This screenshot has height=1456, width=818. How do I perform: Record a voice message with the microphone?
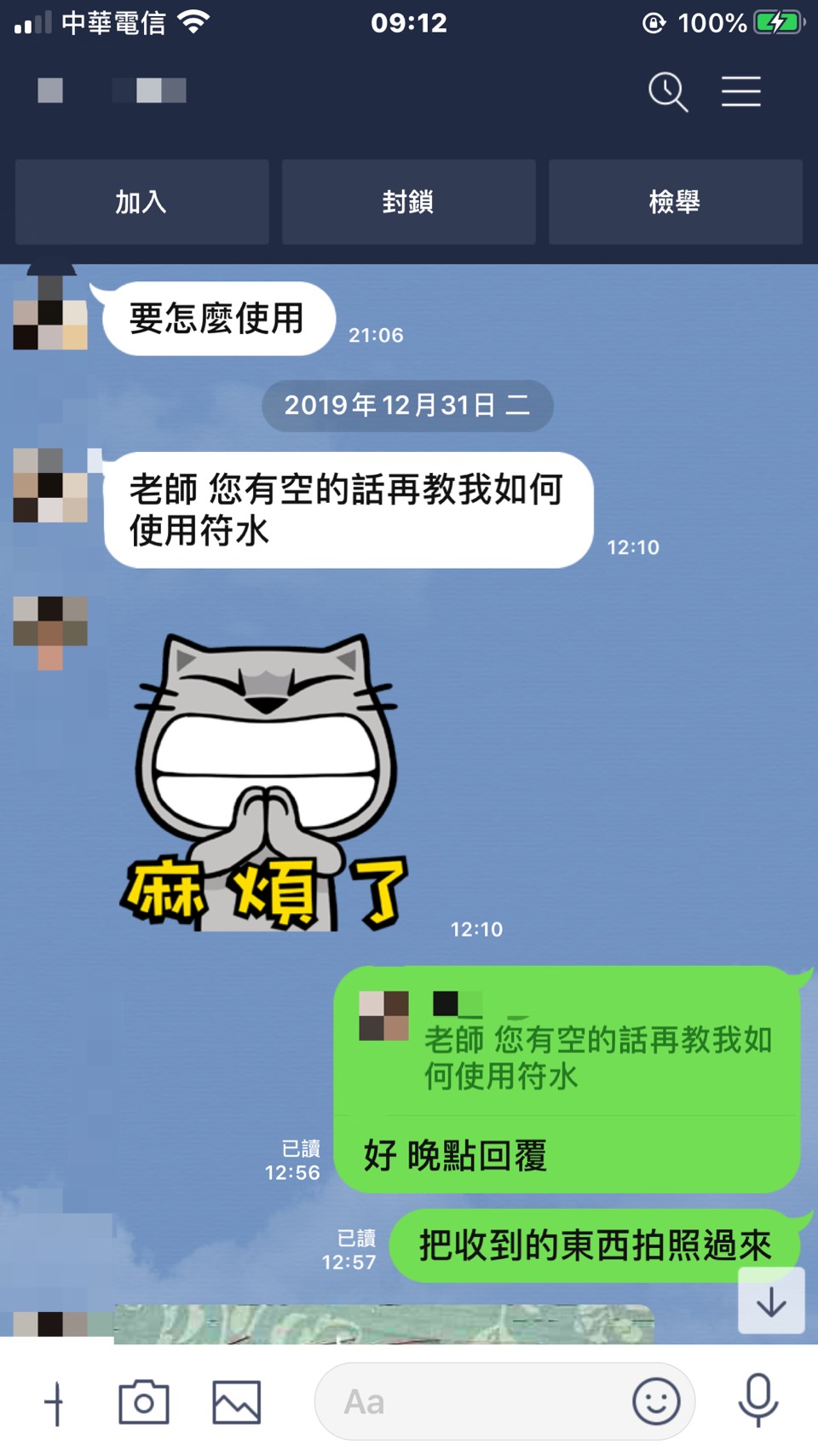point(758,1401)
